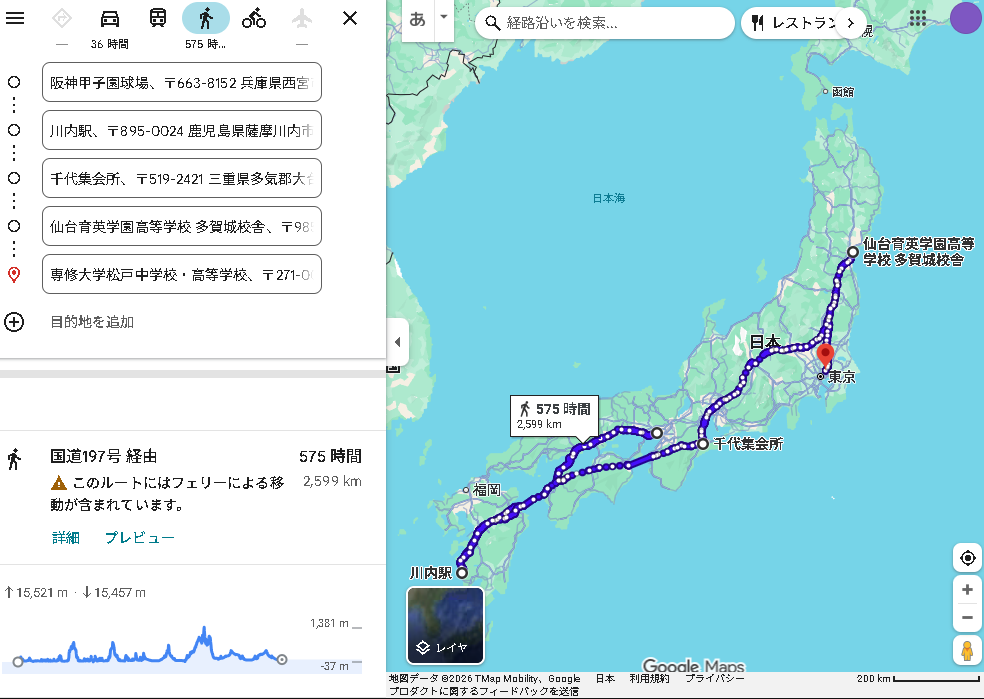984x699 pixels.
Task: Switch to driving travel mode
Action: (x=110, y=18)
